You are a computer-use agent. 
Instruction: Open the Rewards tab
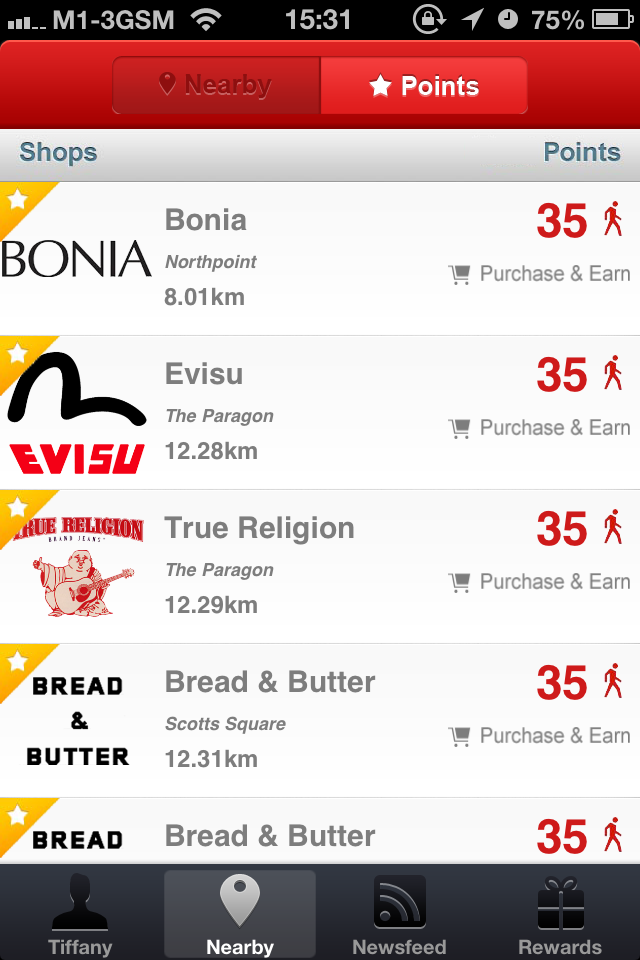pos(560,914)
